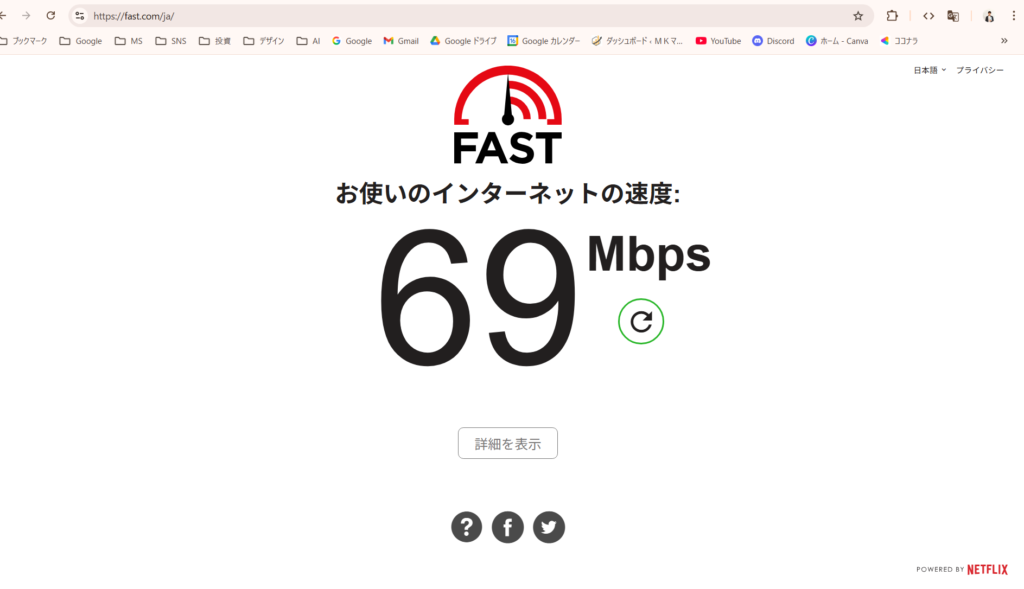Reload the browser page

pyautogui.click(x=51, y=16)
